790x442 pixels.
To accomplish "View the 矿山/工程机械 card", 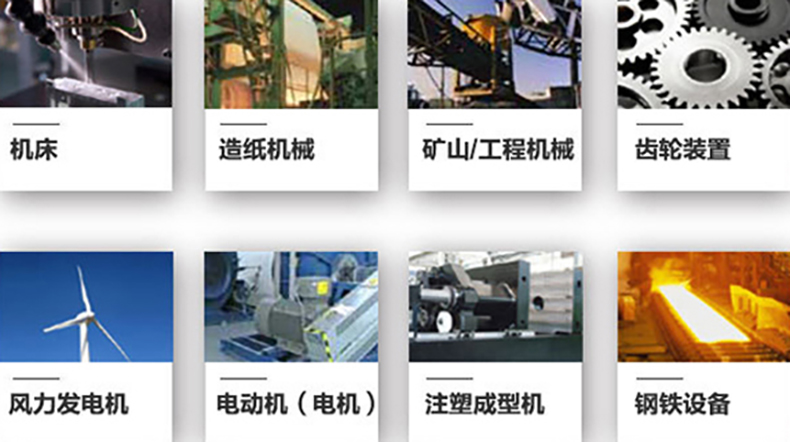I will (495, 95).
